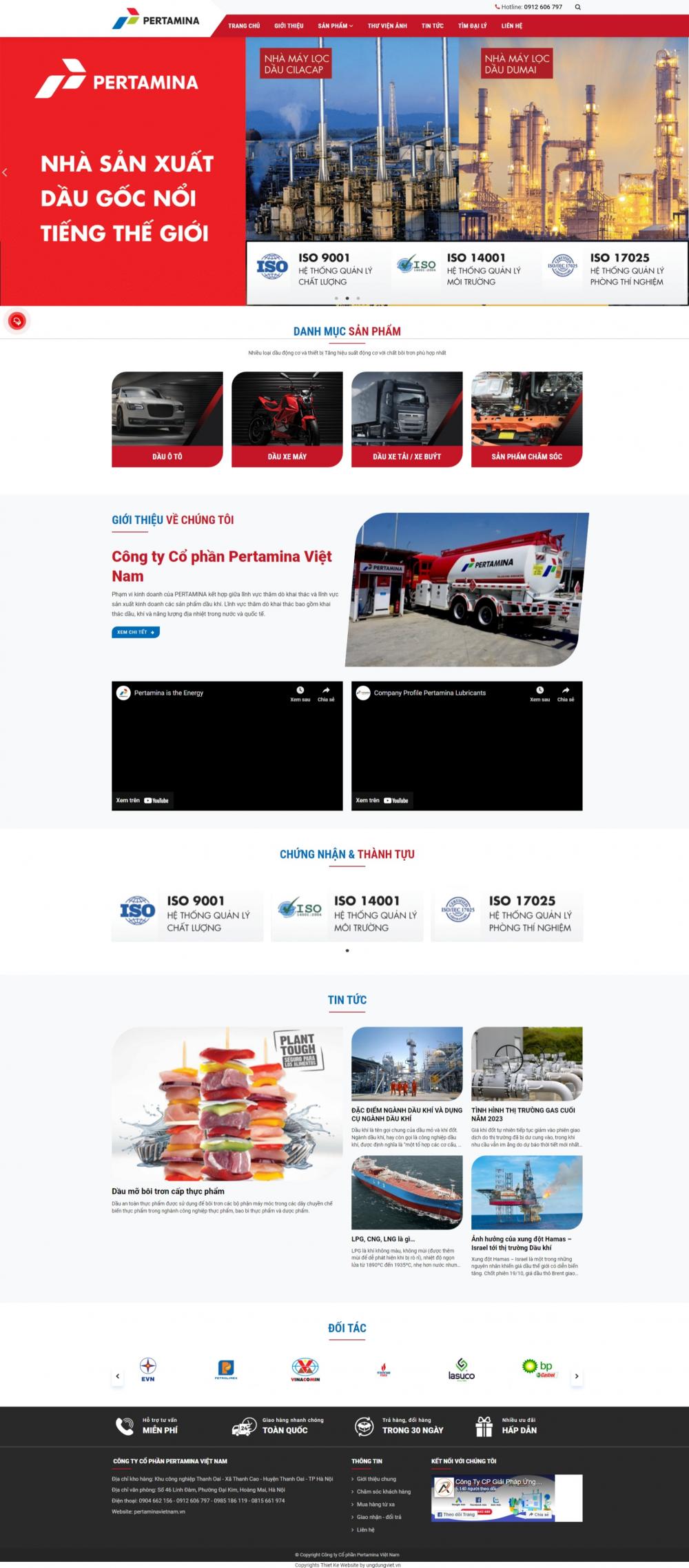Open Dầu Xe Tải / Xe Buýt category
The height and width of the screenshot is (1568, 689).
pos(407,456)
